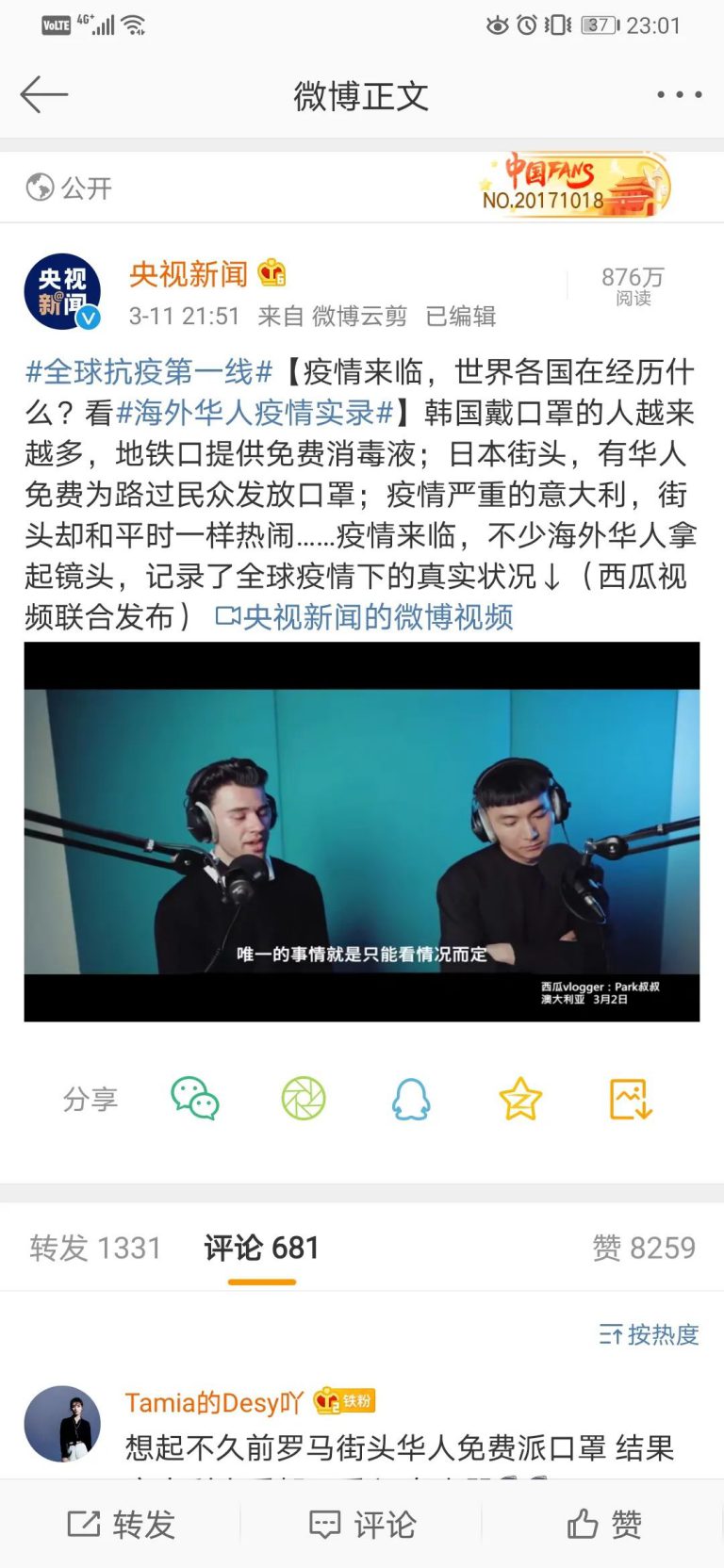Open Tamia的Desy吖 commenter profile
The width and height of the screenshot is (724, 1568).
(x=62, y=1423)
